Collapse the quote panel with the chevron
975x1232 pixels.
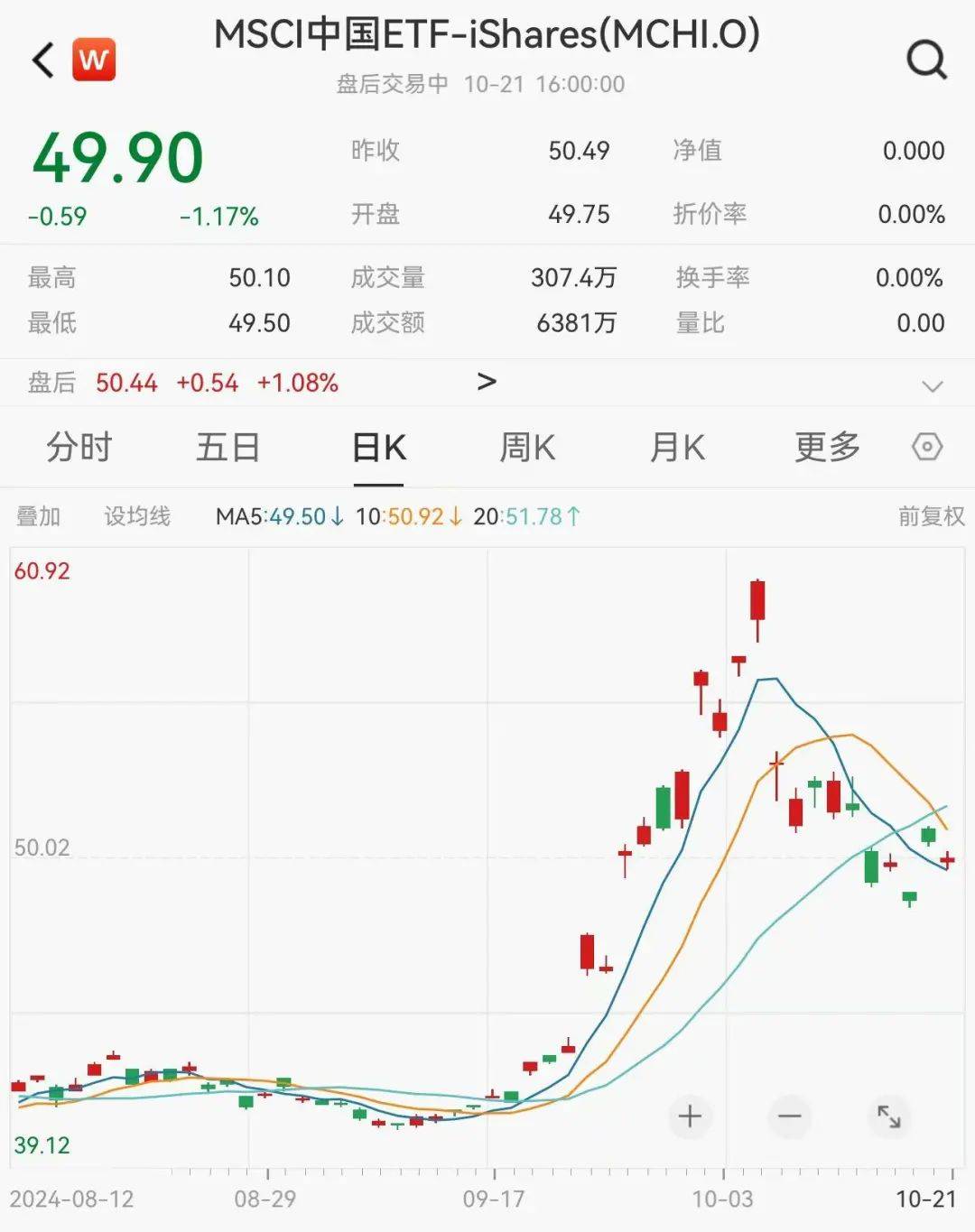tap(932, 386)
